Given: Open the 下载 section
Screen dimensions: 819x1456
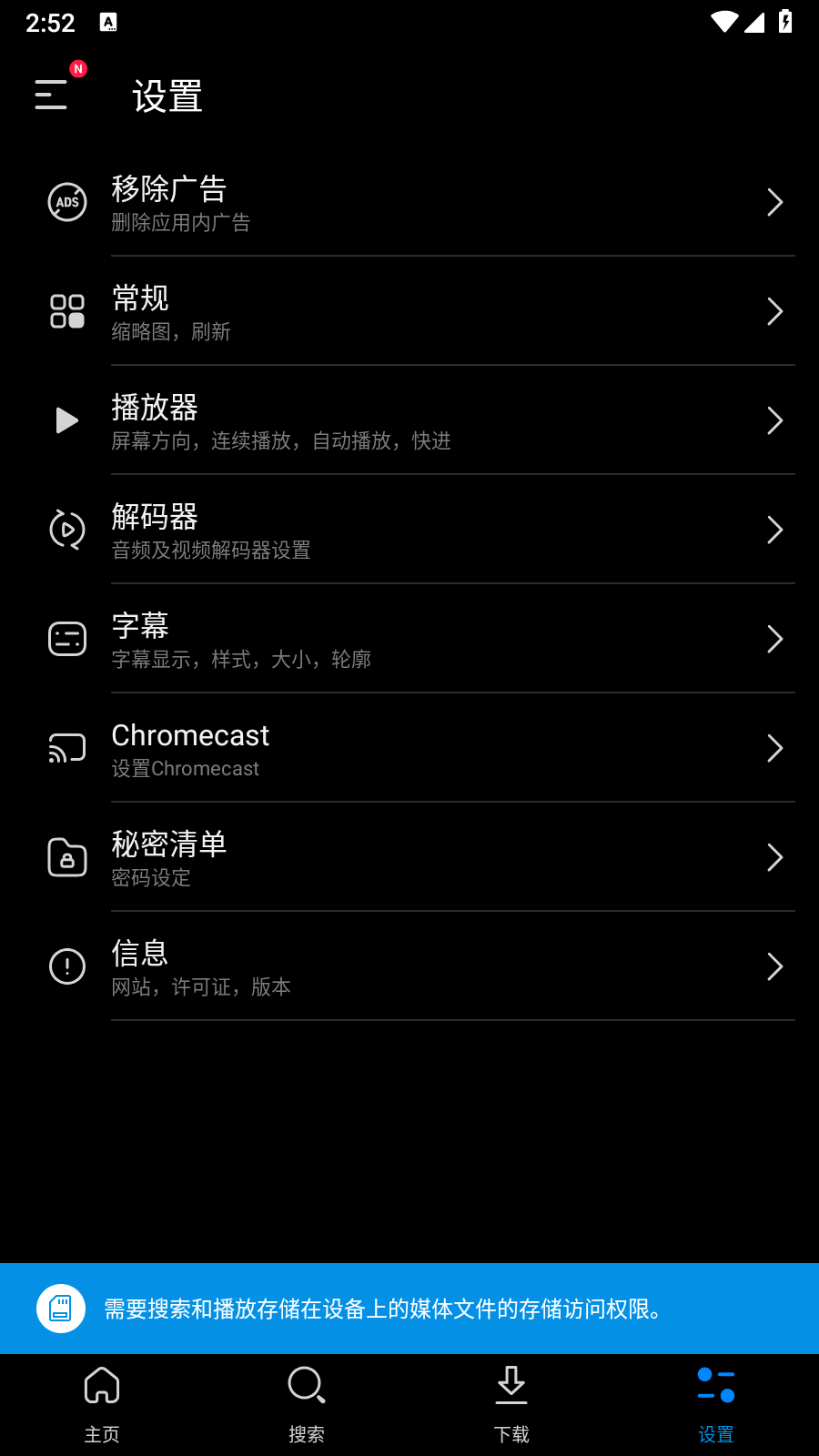Looking at the screenshot, I should (511, 1401).
